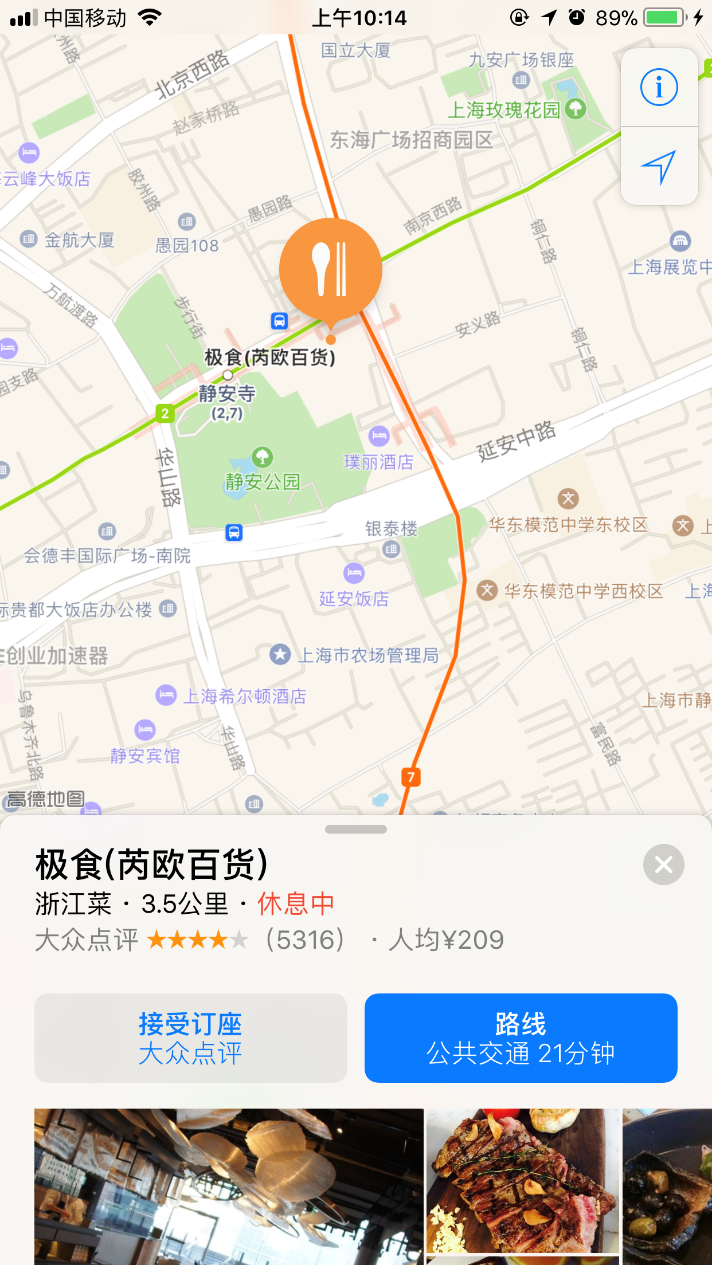Select 延安饭店 hotel marker
Viewport: 712px width, 1265px height.
pos(354,573)
